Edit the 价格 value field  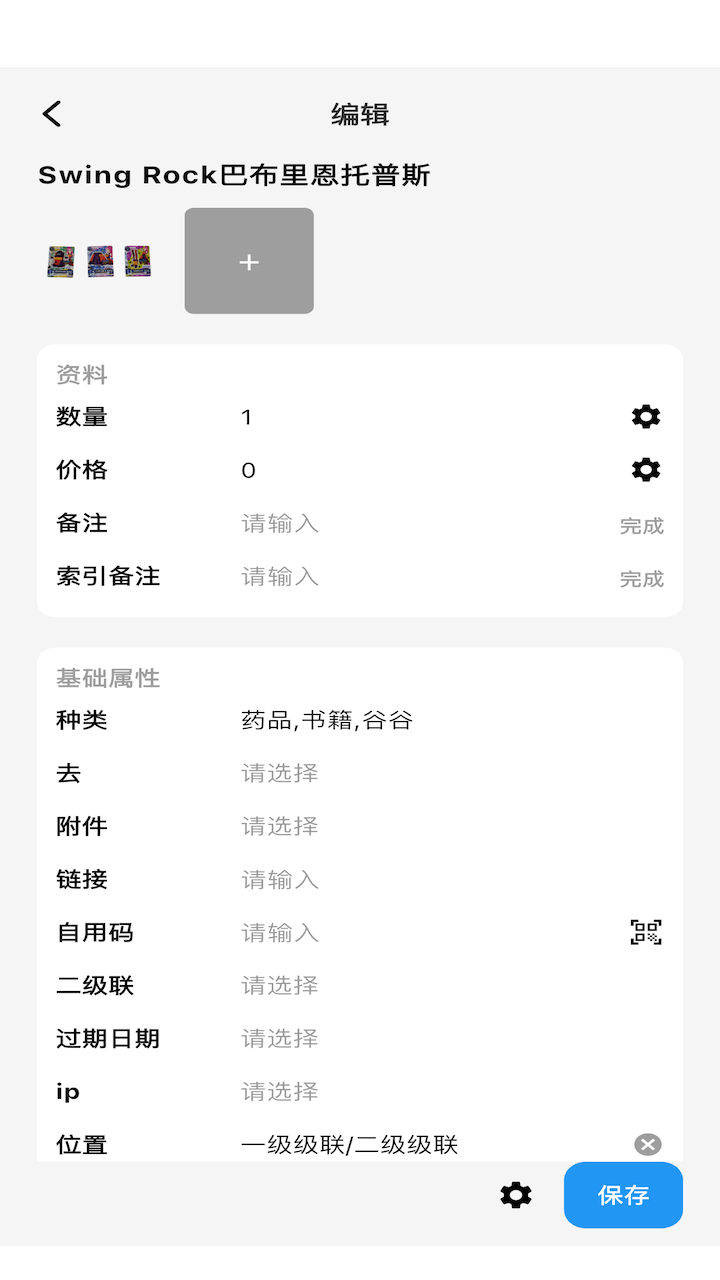tap(420, 470)
